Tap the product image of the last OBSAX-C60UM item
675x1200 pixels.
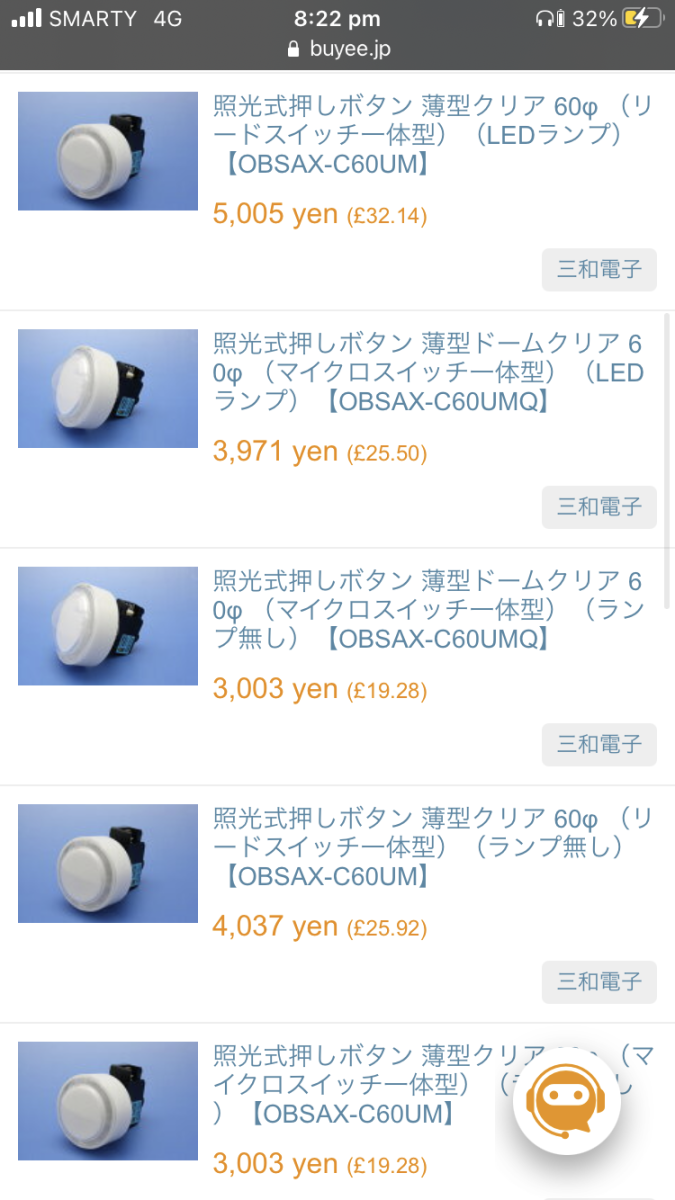point(108,1101)
